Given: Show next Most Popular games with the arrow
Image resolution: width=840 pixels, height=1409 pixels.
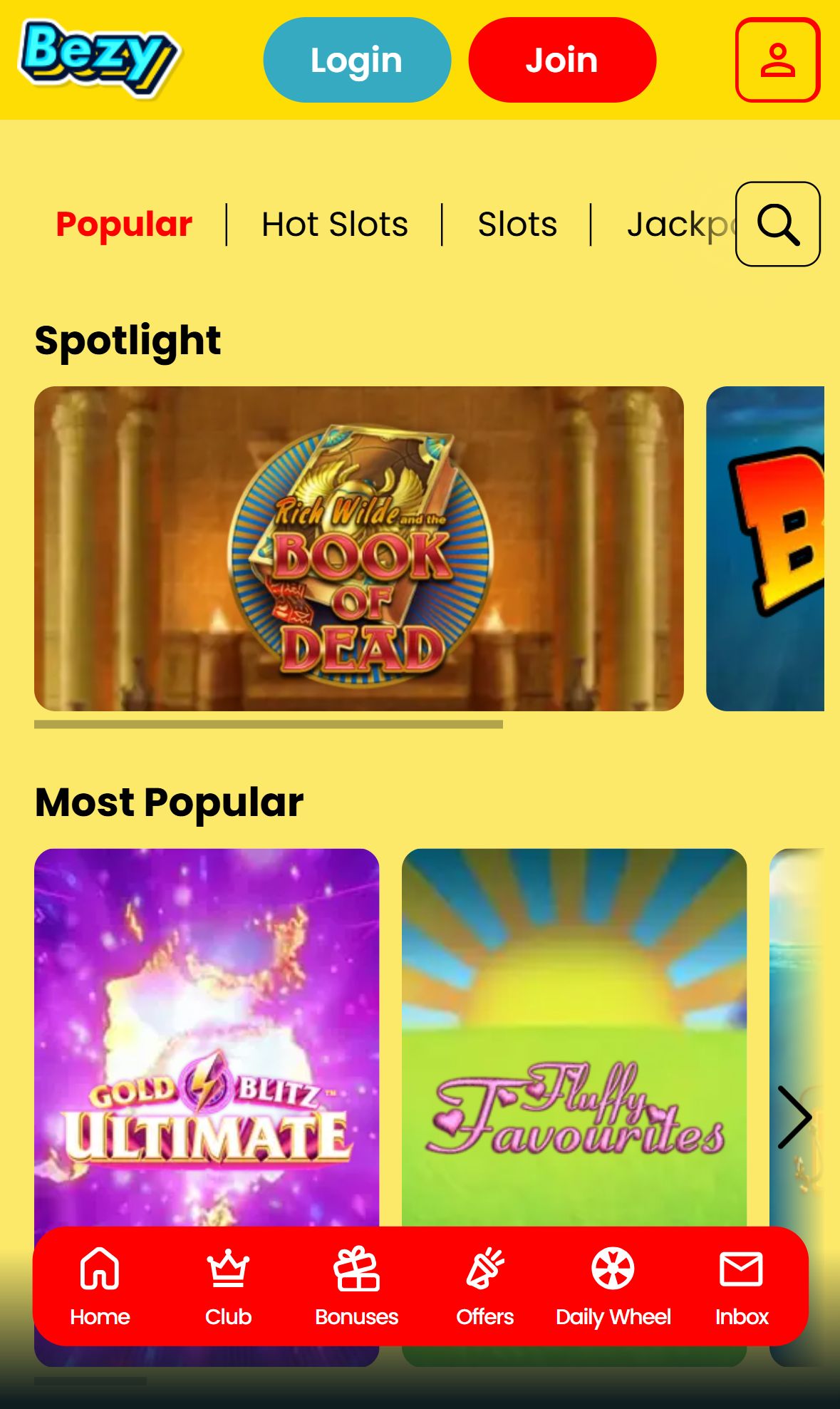Looking at the screenshot, I should coord(795,1117).
